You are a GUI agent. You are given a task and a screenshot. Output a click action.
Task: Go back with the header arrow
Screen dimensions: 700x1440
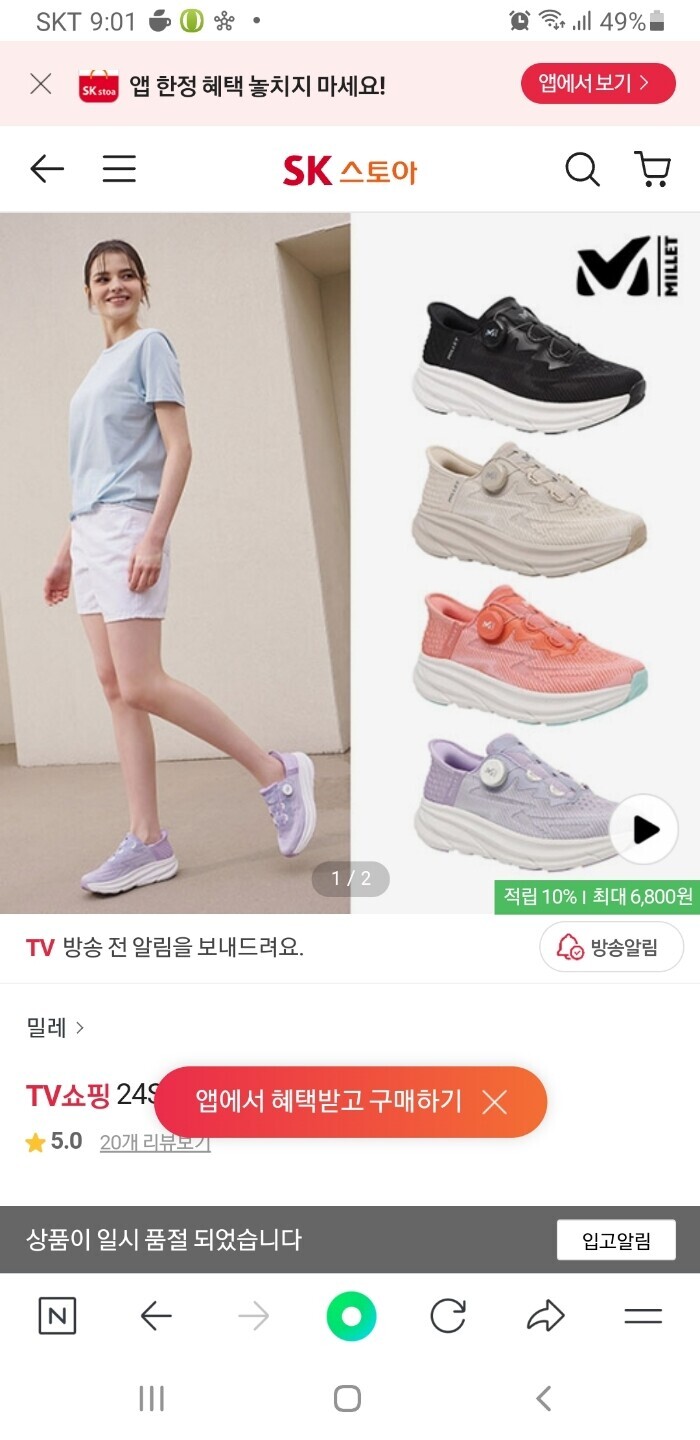(x=47, y=170)
